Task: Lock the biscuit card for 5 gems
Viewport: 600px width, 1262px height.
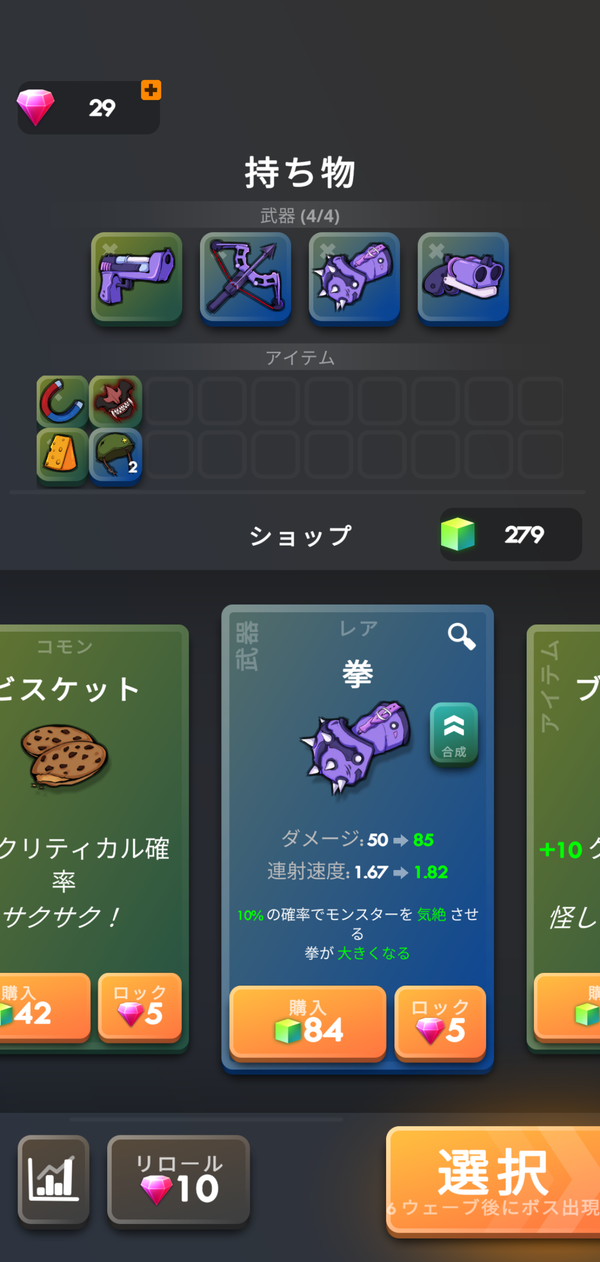Action: [x=140, y=1008]
